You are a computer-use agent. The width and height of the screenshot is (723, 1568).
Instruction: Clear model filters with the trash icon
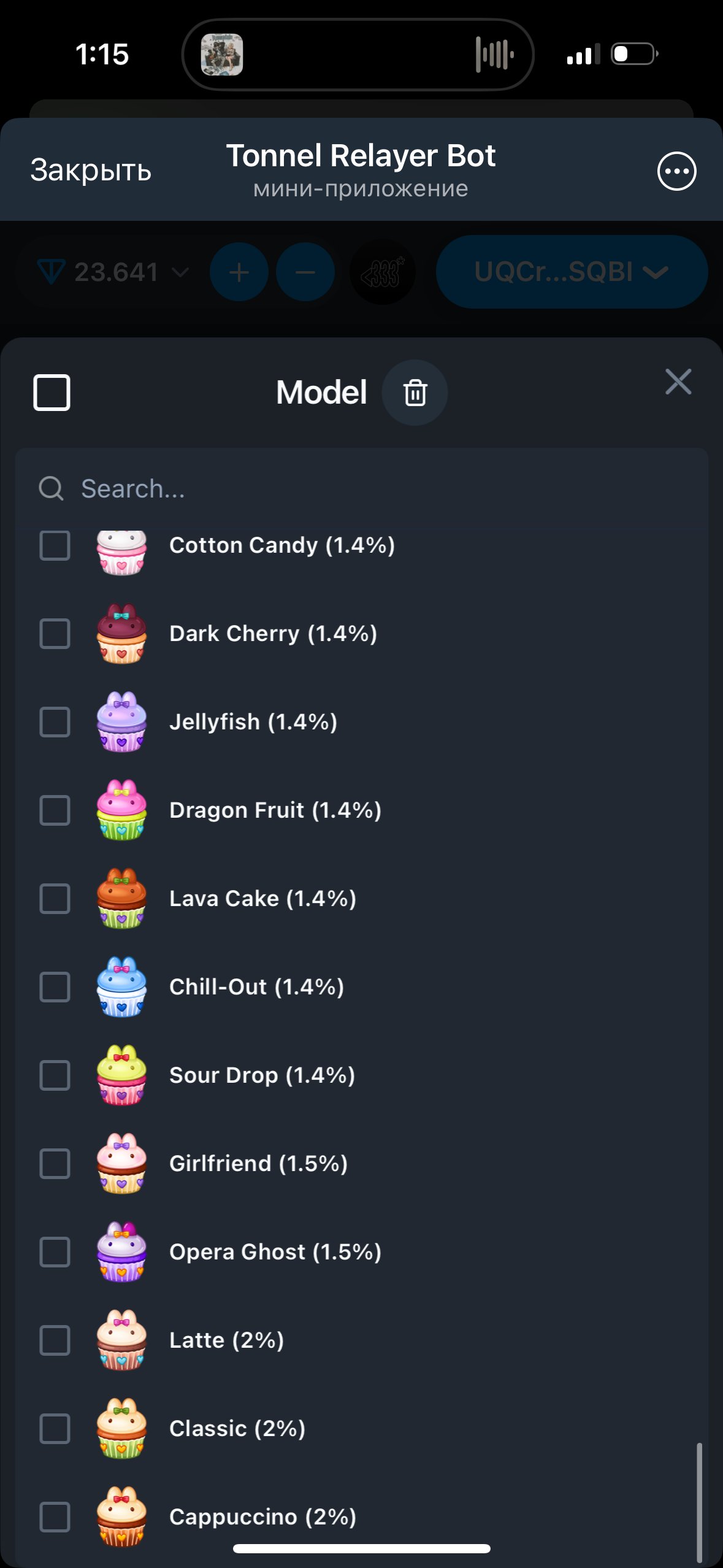tap(415, 393)
